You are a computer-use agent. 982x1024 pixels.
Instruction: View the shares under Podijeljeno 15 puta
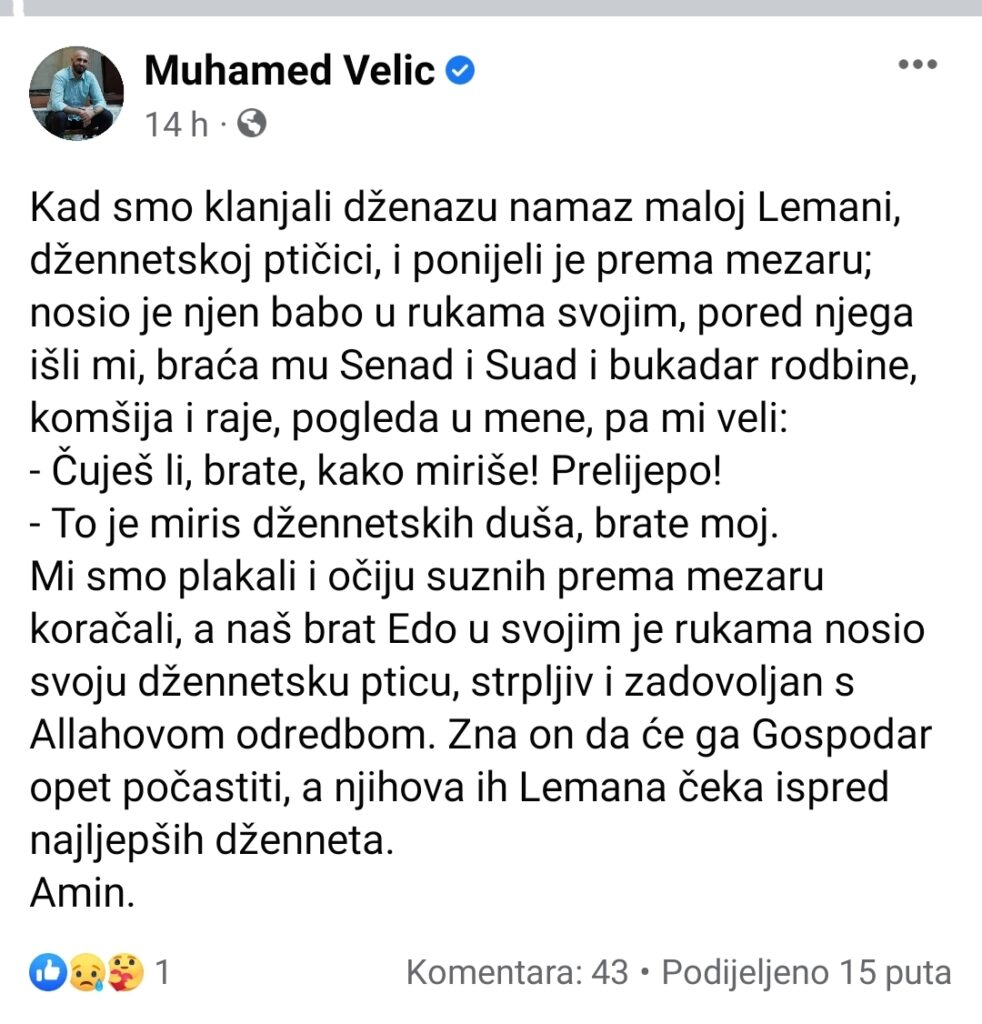pyautogui.click(x=806, y=971)
